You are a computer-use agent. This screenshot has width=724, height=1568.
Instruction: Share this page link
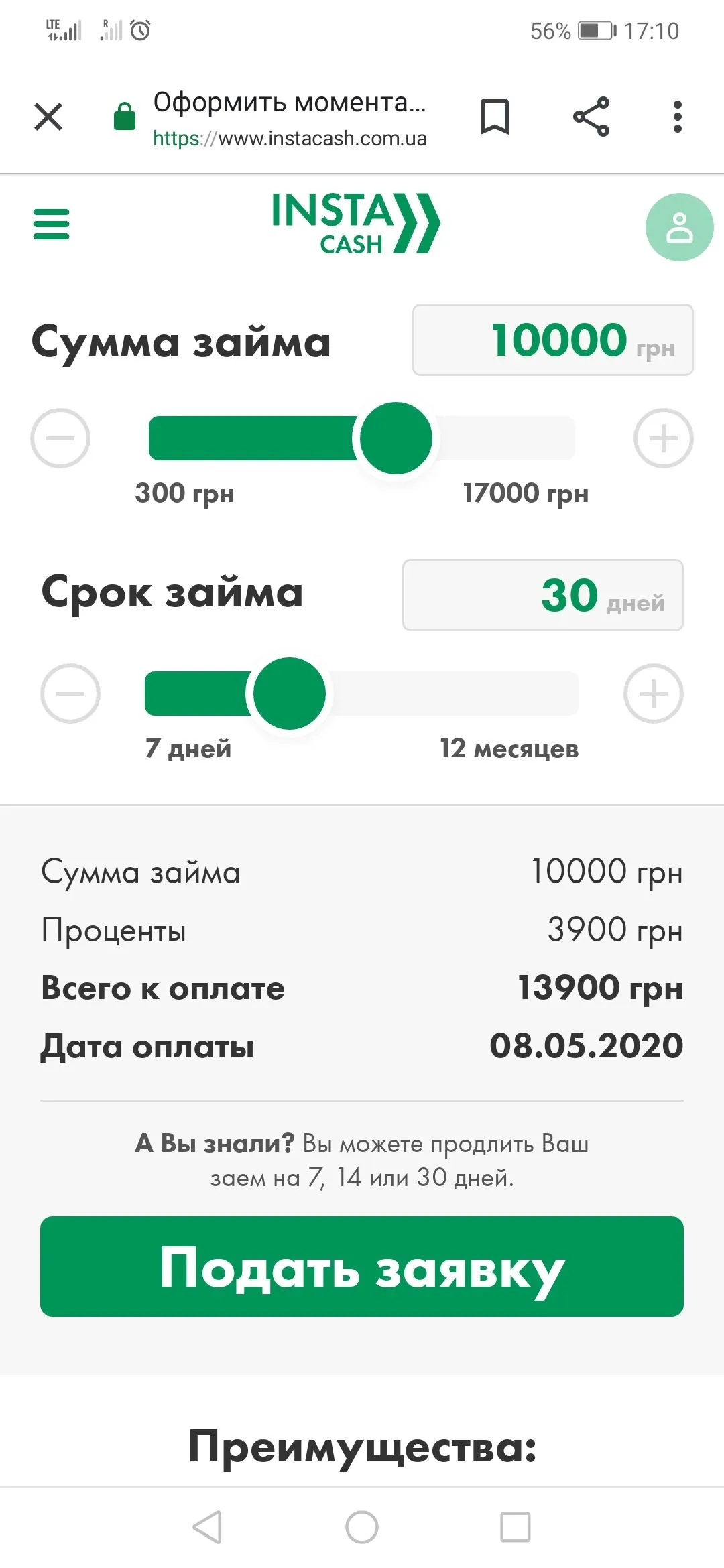click(x=591, y=117)
